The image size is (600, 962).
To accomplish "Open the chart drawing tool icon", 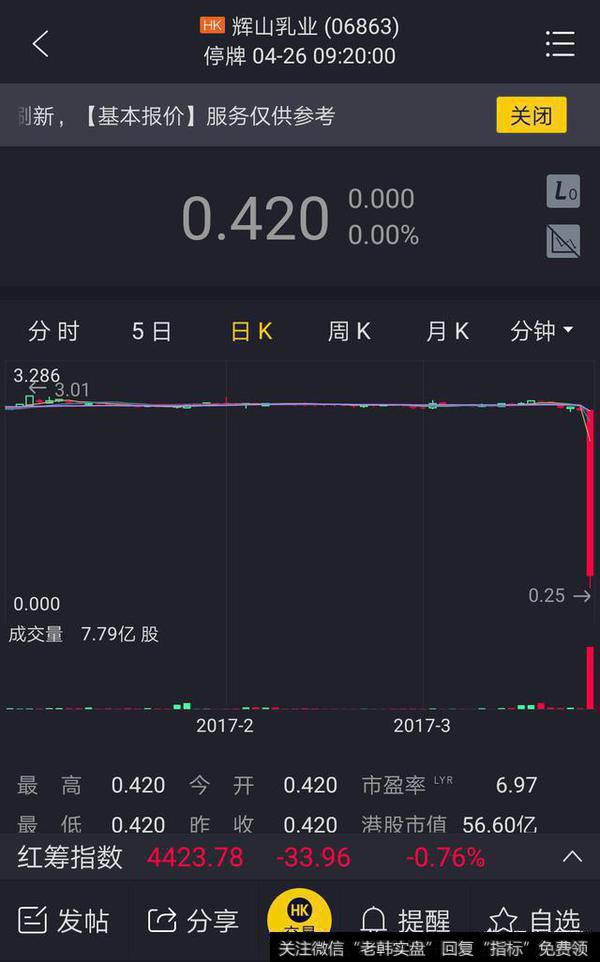I will click(563, 240).
